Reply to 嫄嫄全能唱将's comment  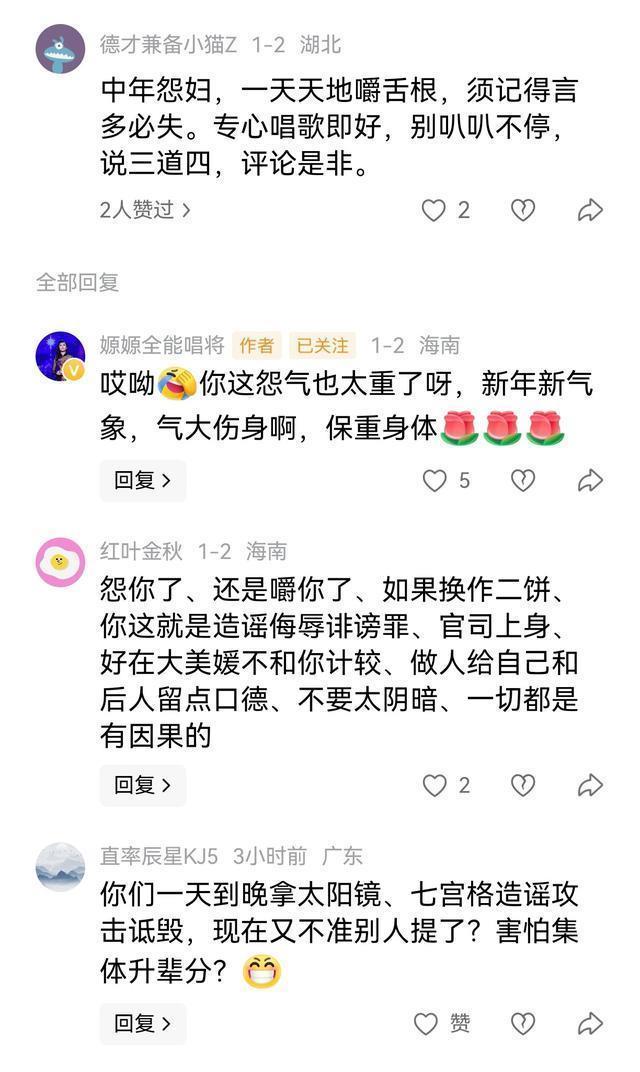(142, 481)
